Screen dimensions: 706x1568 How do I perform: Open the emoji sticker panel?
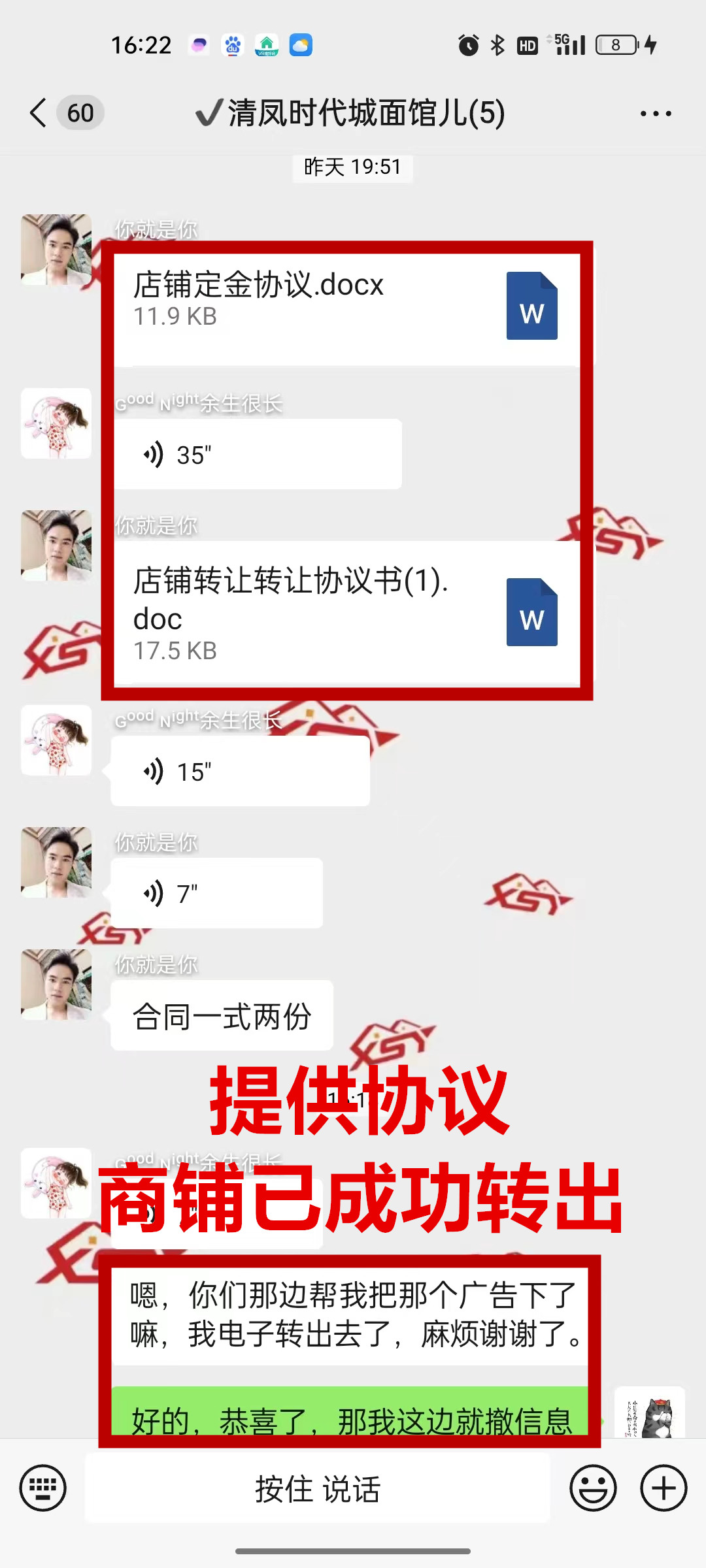[593, 1488]
